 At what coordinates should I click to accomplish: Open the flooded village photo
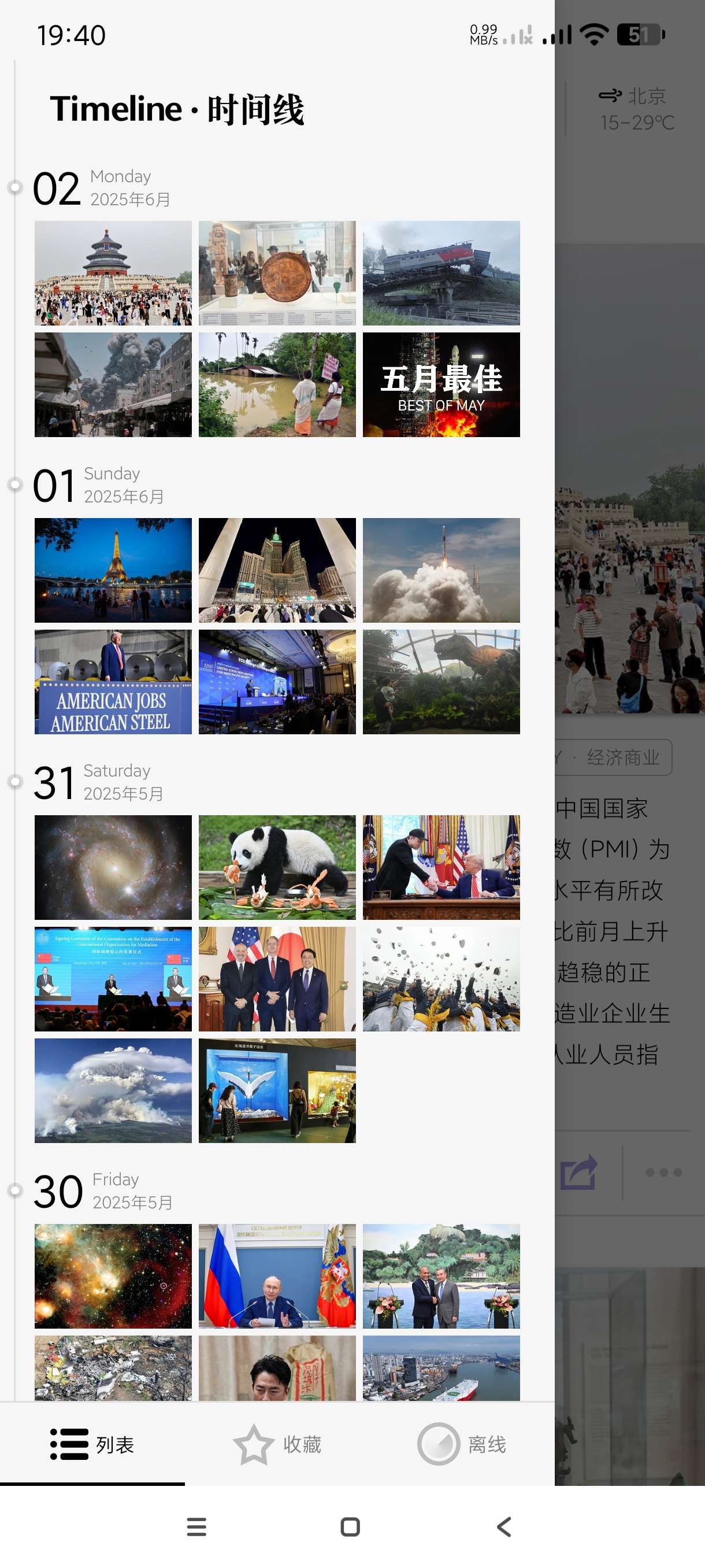pyautogui.click(x=277, y=384)
